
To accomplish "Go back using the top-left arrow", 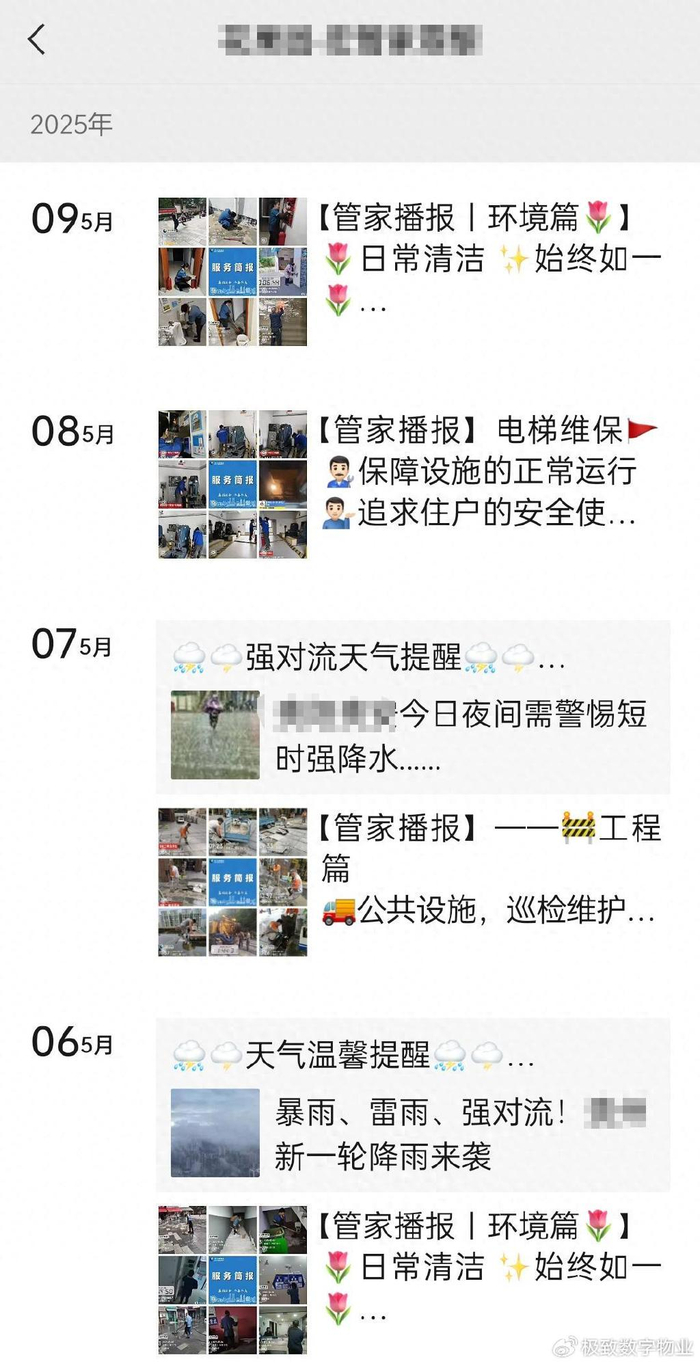I will pos(37,40).
